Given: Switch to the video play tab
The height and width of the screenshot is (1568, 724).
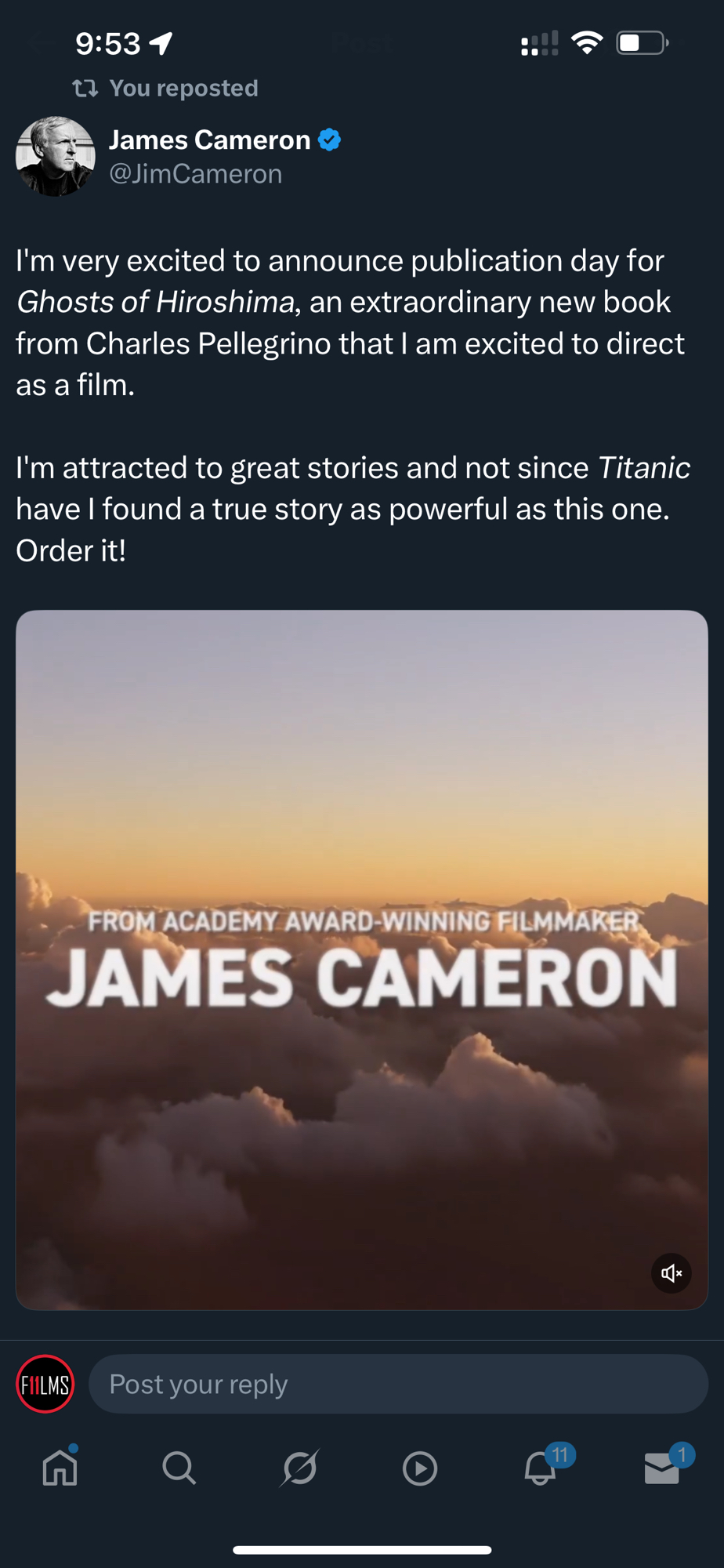Looking at the screenshot, I should click(x=420, y=1468).
